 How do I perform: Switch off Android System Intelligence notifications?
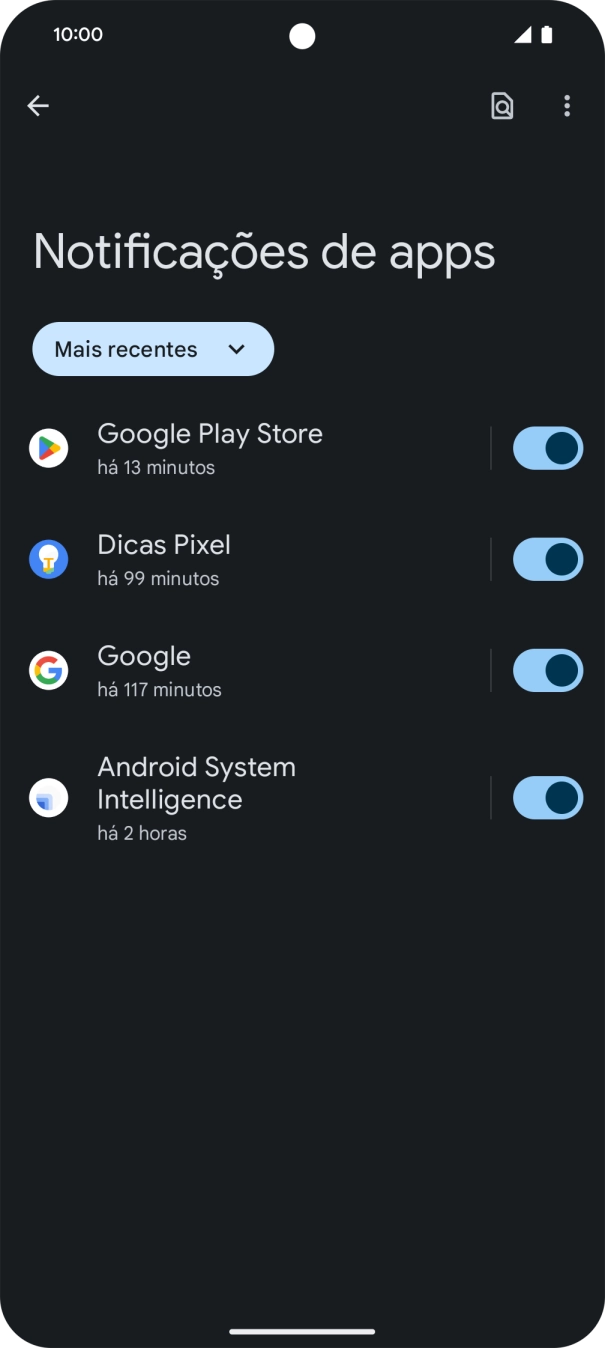click(x=547, y=797)
